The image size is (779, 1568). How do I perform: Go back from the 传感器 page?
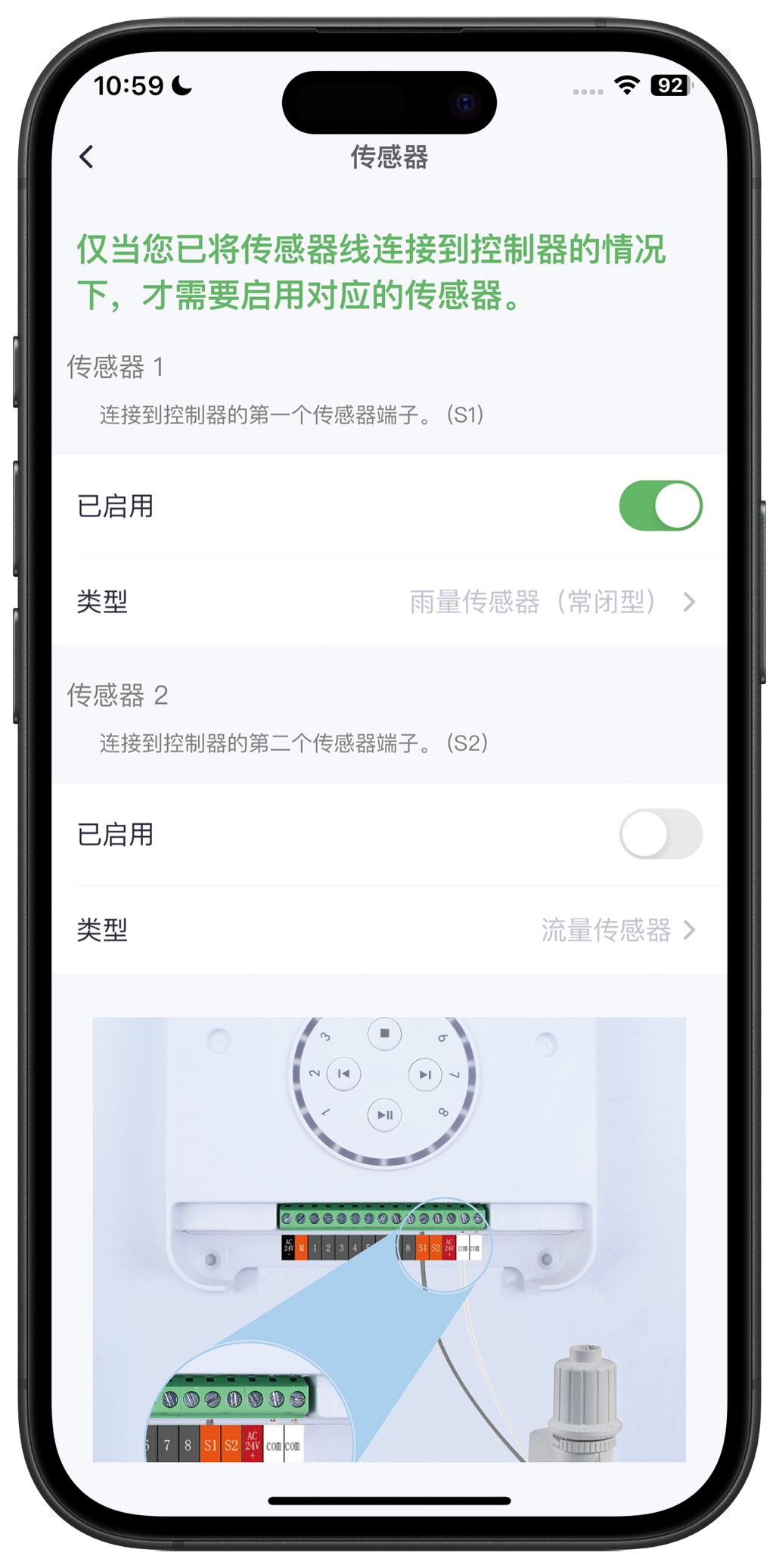click(87, 157)
